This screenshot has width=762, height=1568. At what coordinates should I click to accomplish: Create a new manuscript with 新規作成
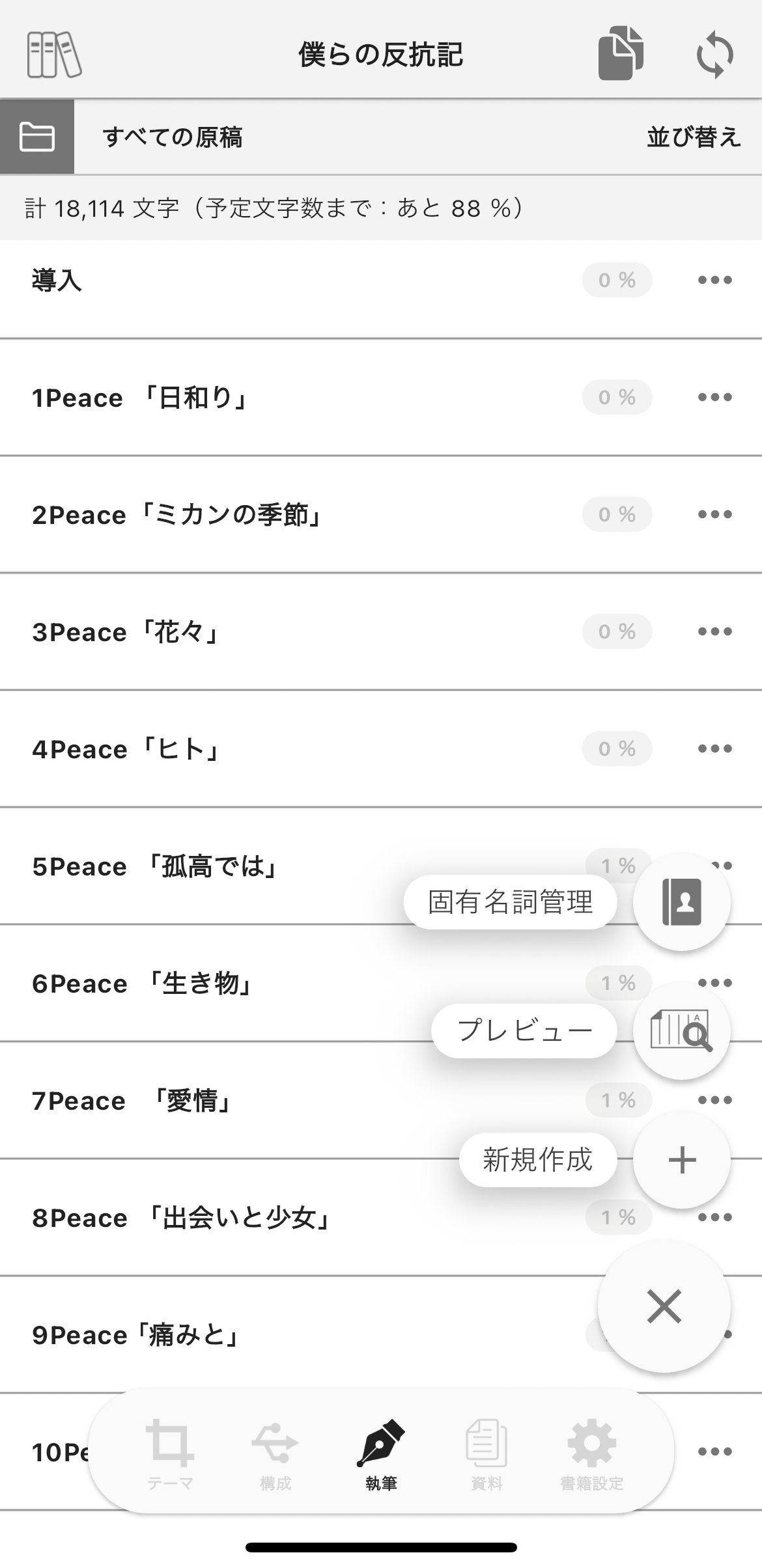pos(681,1160)
